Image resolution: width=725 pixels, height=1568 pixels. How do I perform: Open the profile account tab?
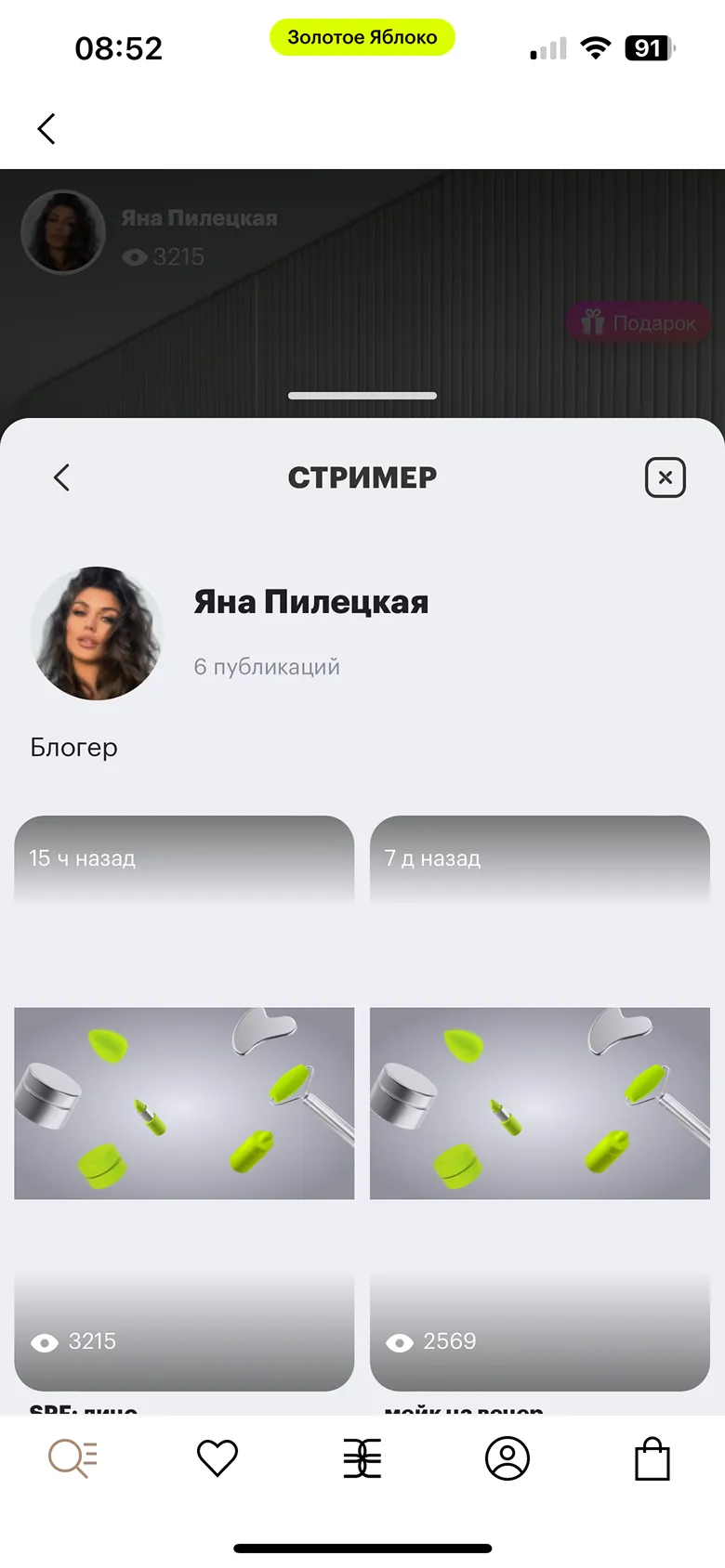(507, 1458)
